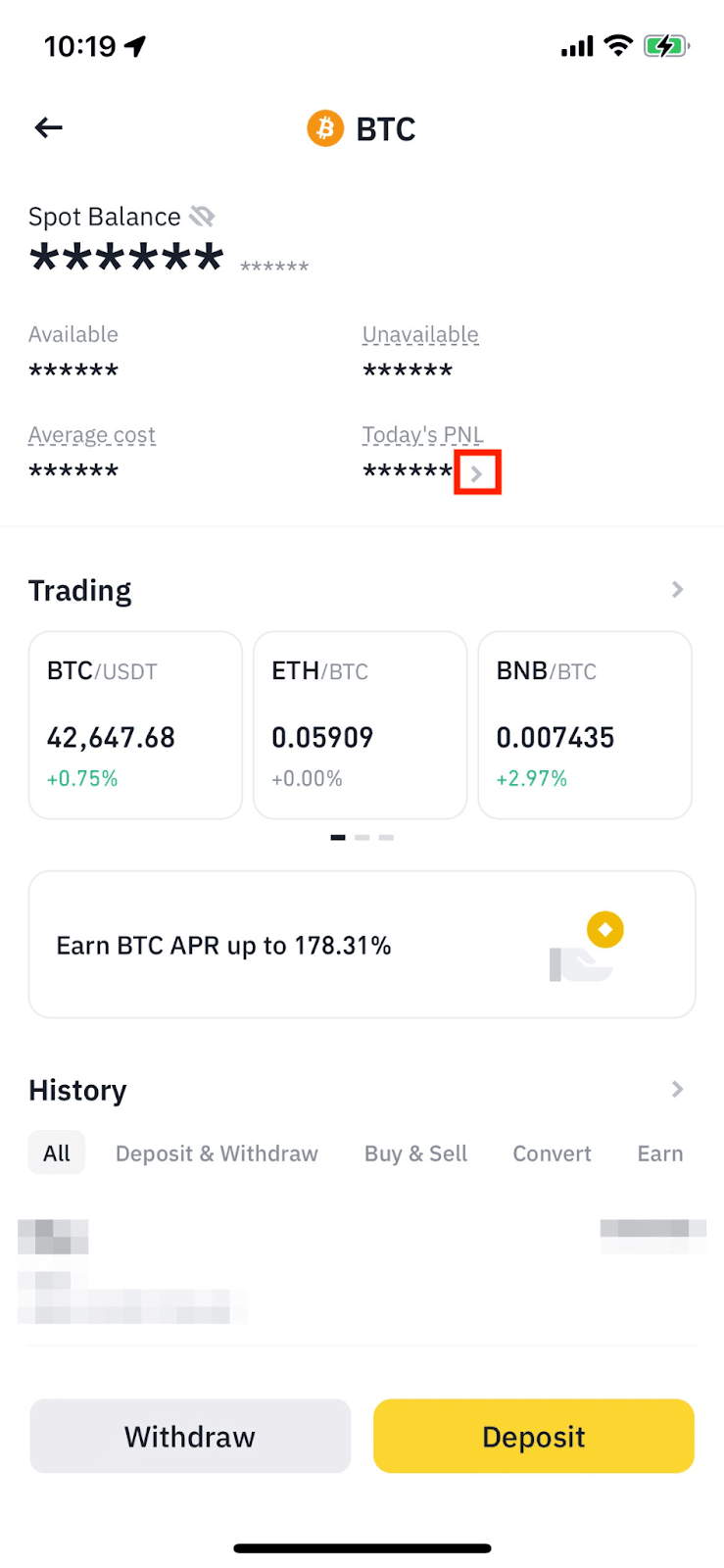Switch to the Earn history tab

(660, 1153)
